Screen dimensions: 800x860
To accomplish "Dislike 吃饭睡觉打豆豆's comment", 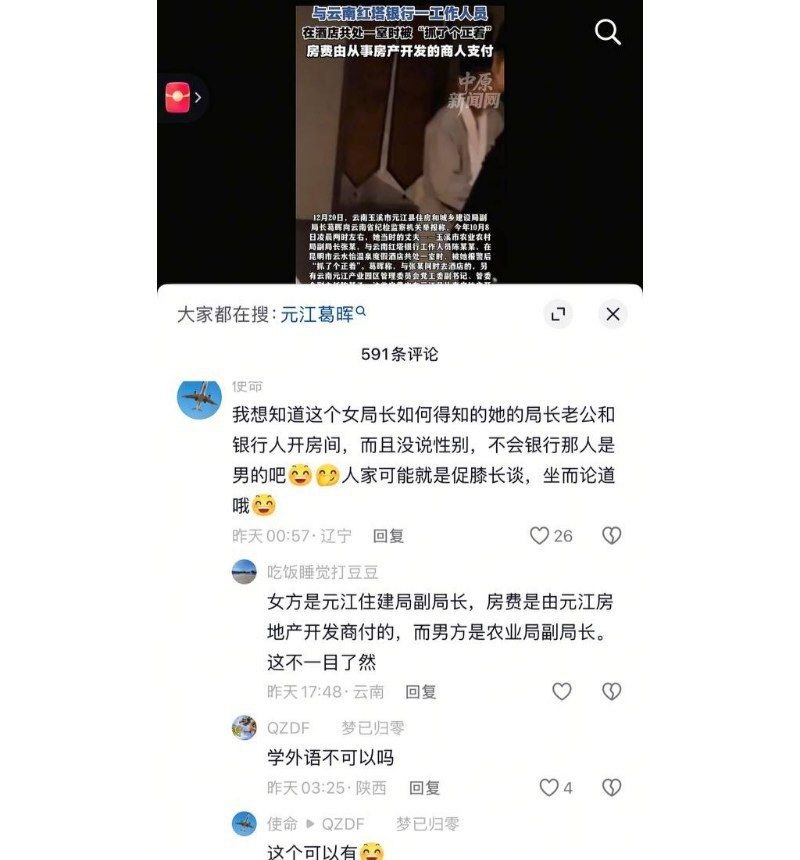I will coord(611,691).
